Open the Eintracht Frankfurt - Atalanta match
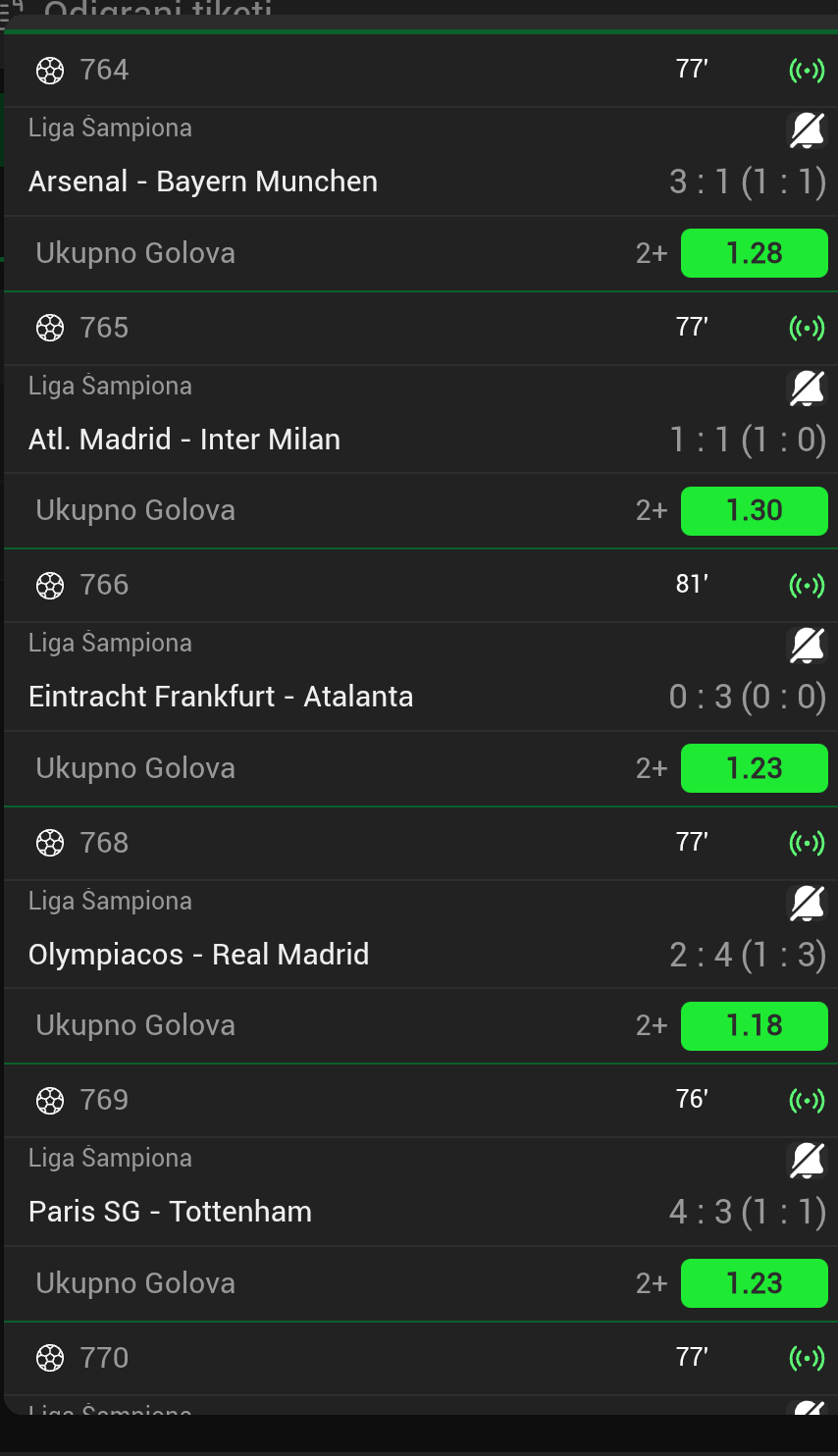The height and width of the screenshot is (1456, 838). (221, 697)
